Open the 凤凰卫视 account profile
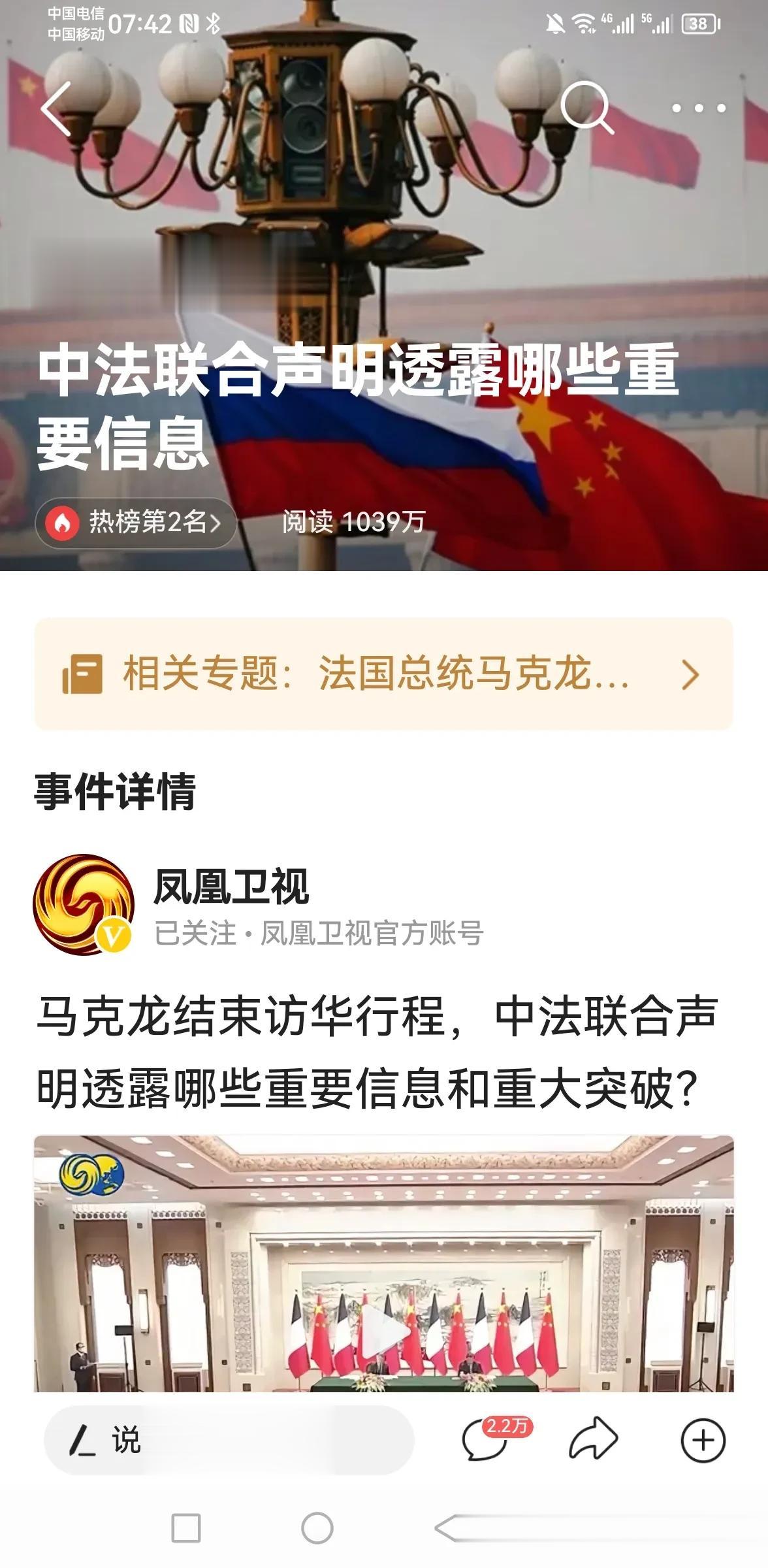The height and width of the screenshot is (1568, 768). tap(231, 888)
